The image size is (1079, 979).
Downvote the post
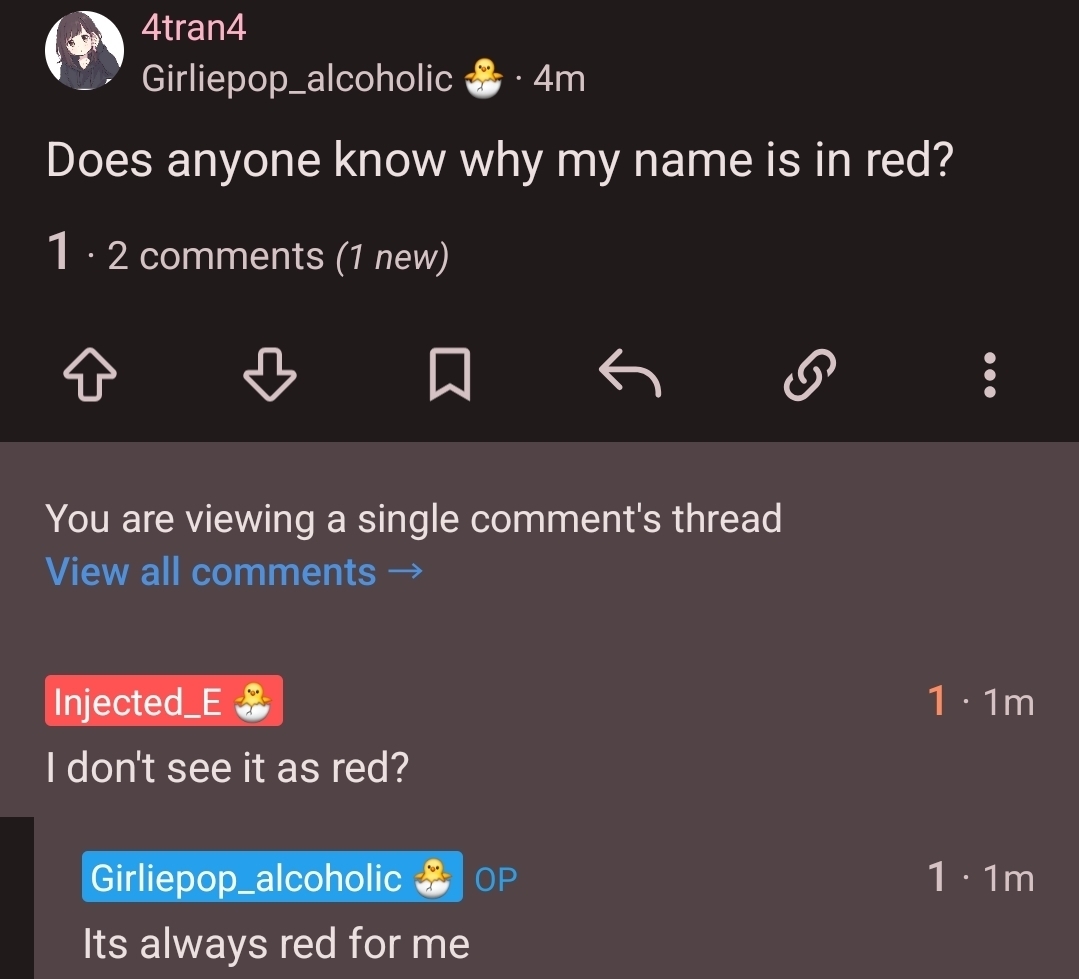pos(270,375)
